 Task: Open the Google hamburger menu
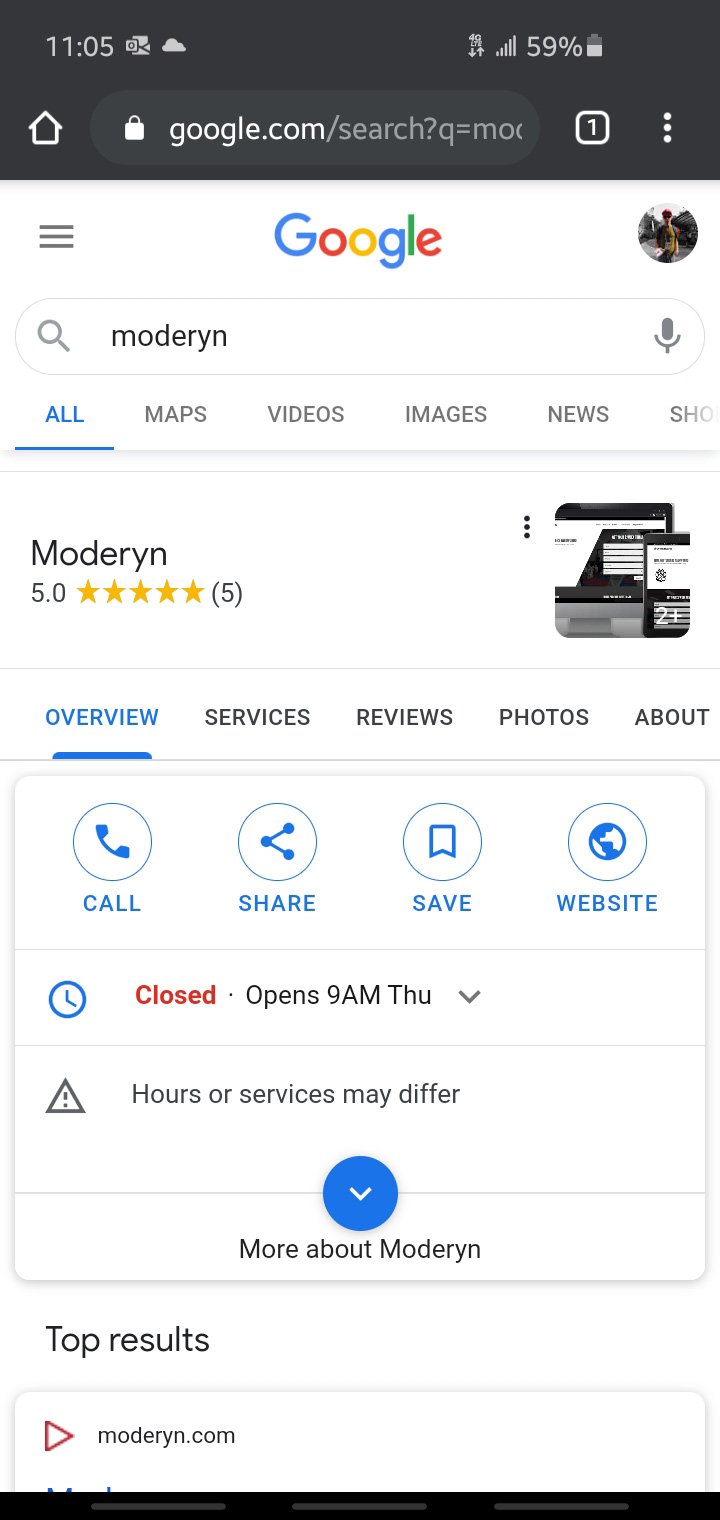56,237
